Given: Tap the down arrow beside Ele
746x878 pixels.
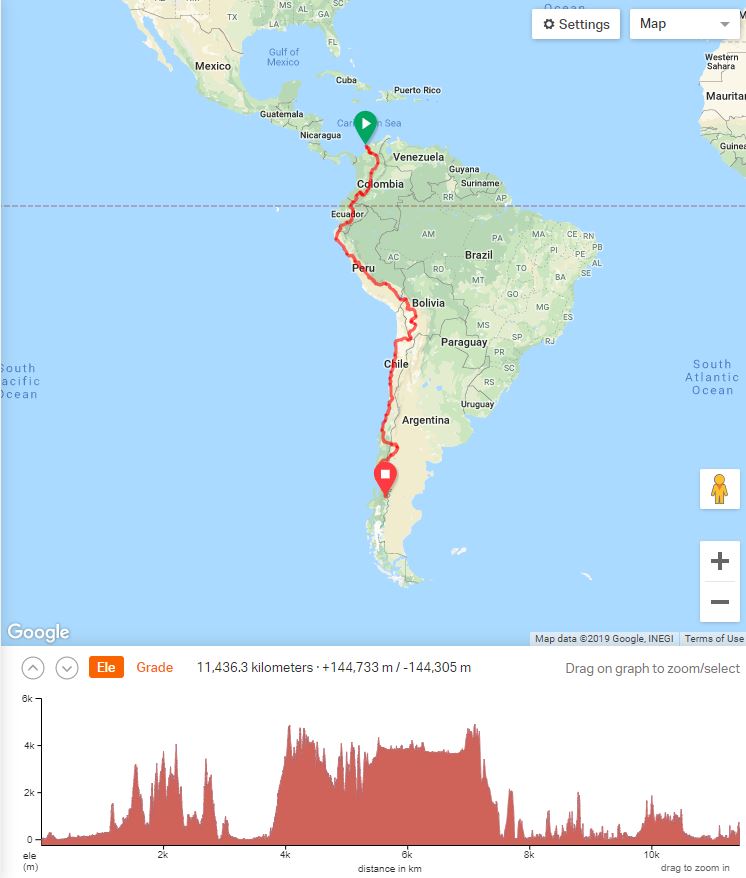Looking at the screenshot, I should click(x=66, y=668).
